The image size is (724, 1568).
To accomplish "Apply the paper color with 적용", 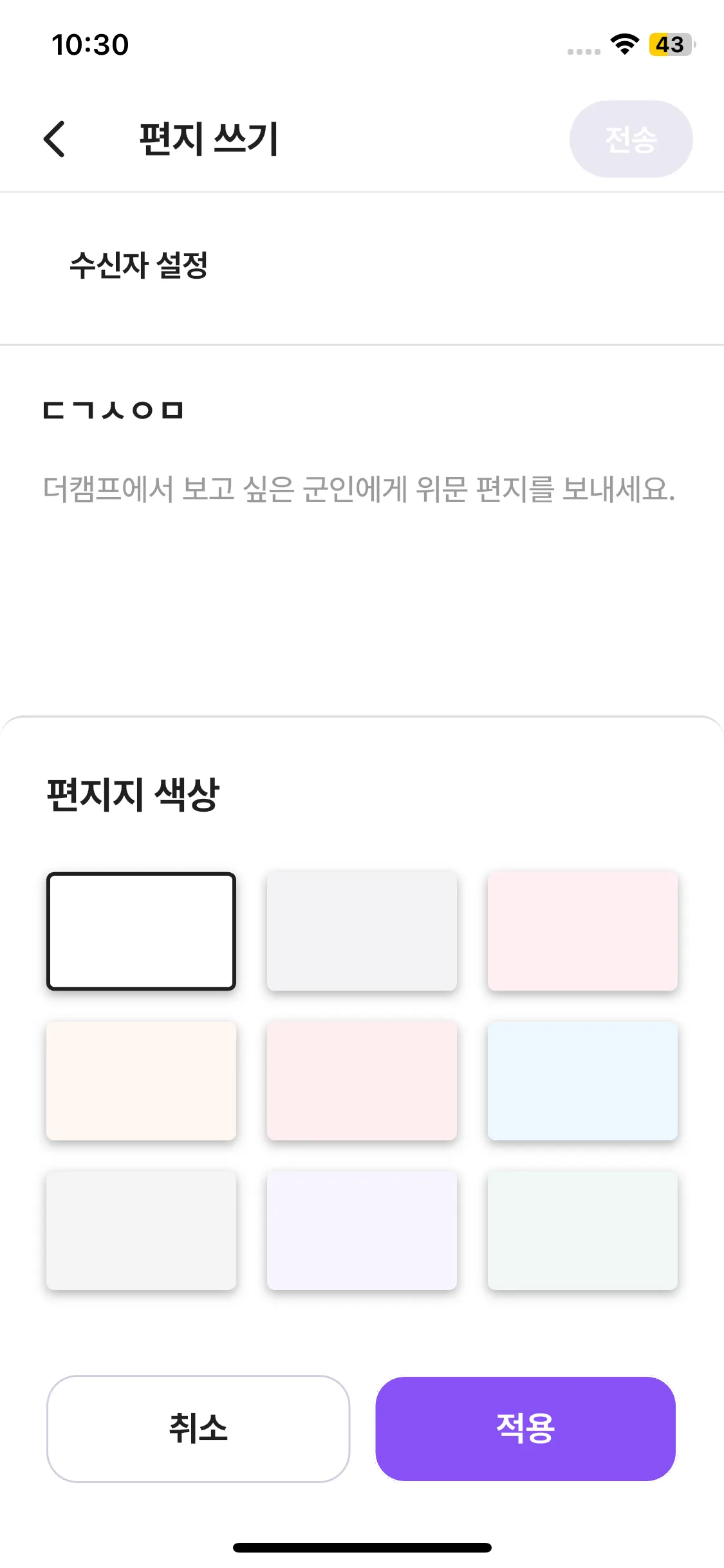I will 525,1428.
